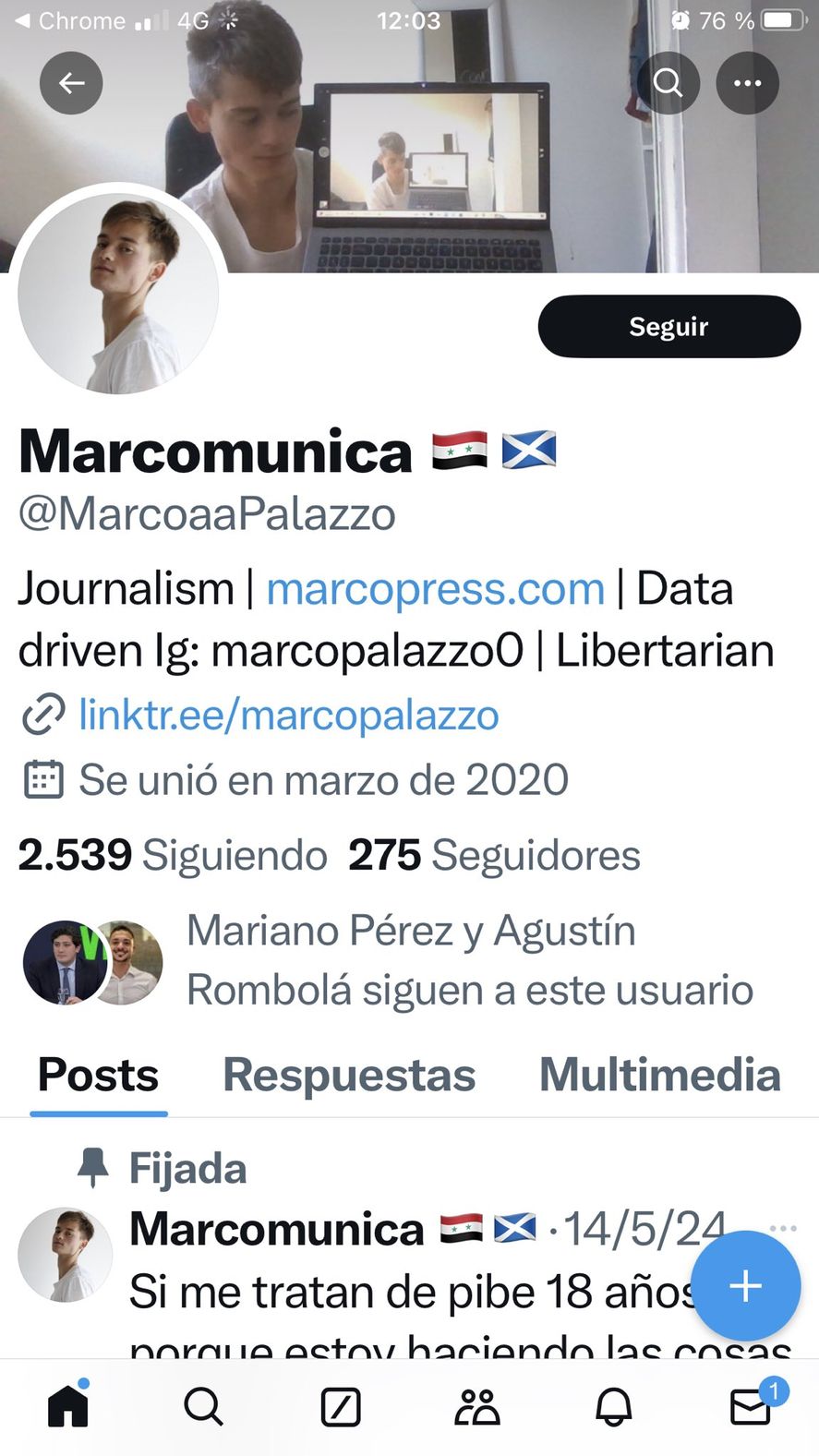Open the Search tab in bottom bar
Screen dimensions: 819x1456
click(x=203, y=1407)
